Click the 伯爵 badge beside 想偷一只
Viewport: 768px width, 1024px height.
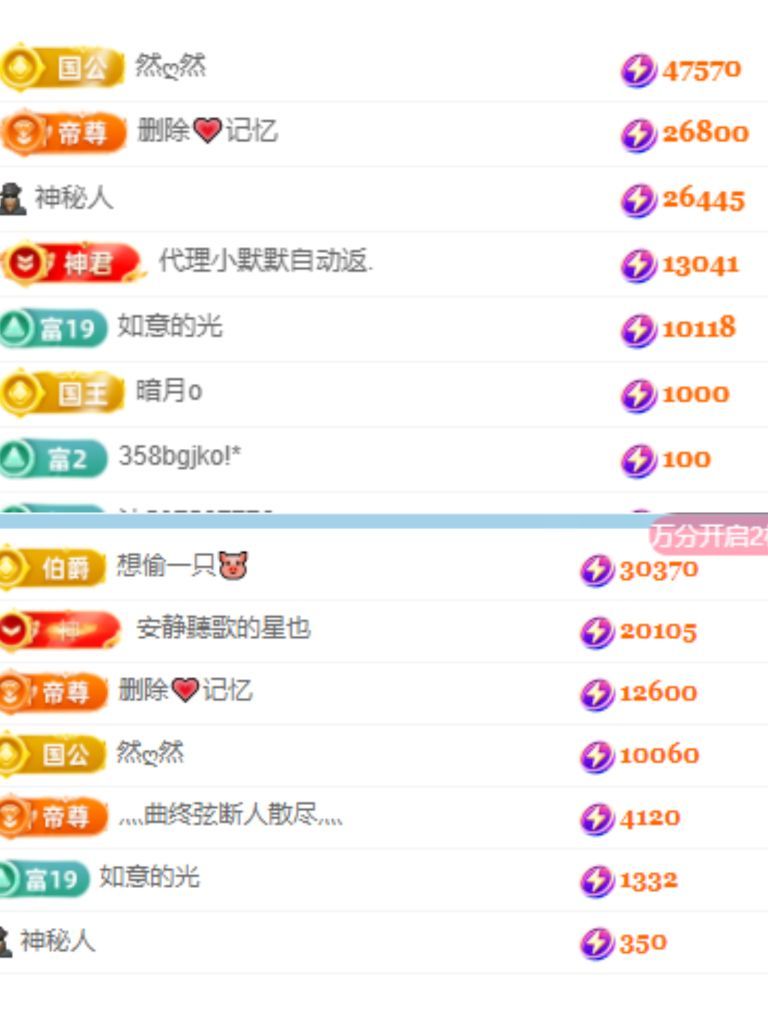[50, 565]
